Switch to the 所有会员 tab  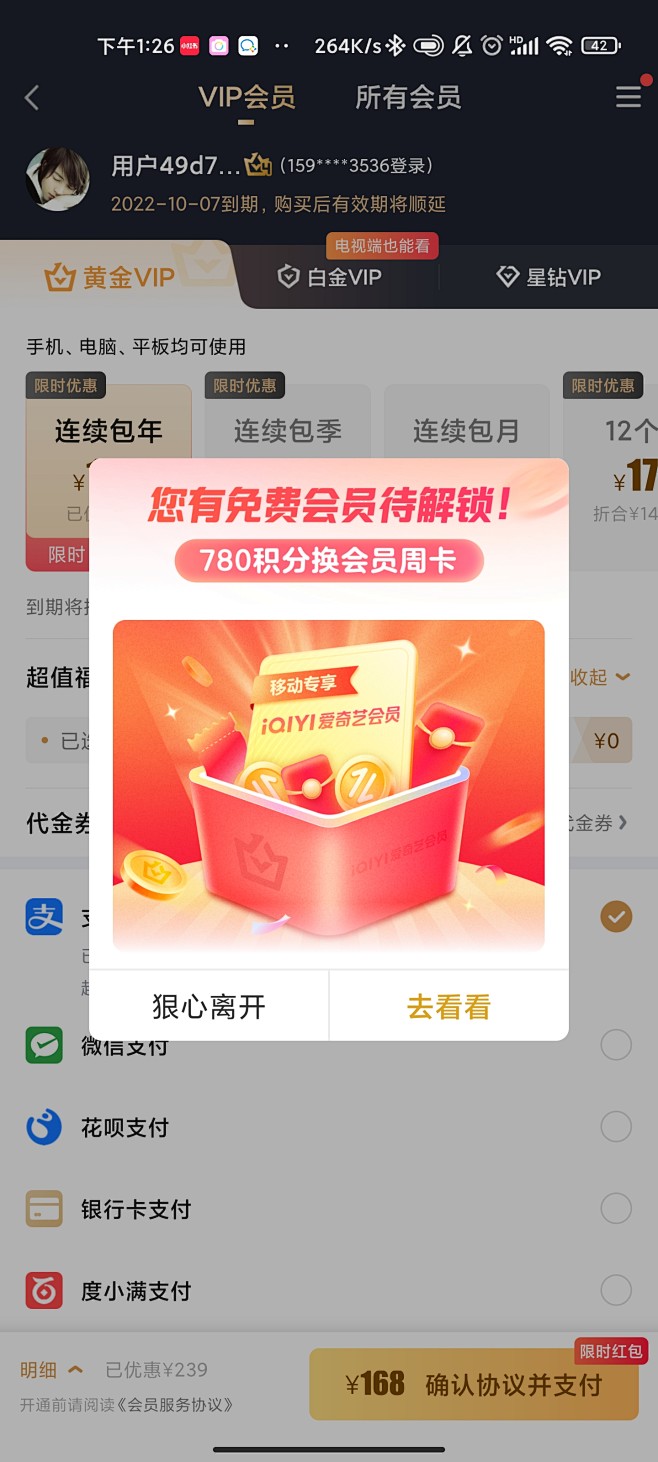tap(408, 97)
